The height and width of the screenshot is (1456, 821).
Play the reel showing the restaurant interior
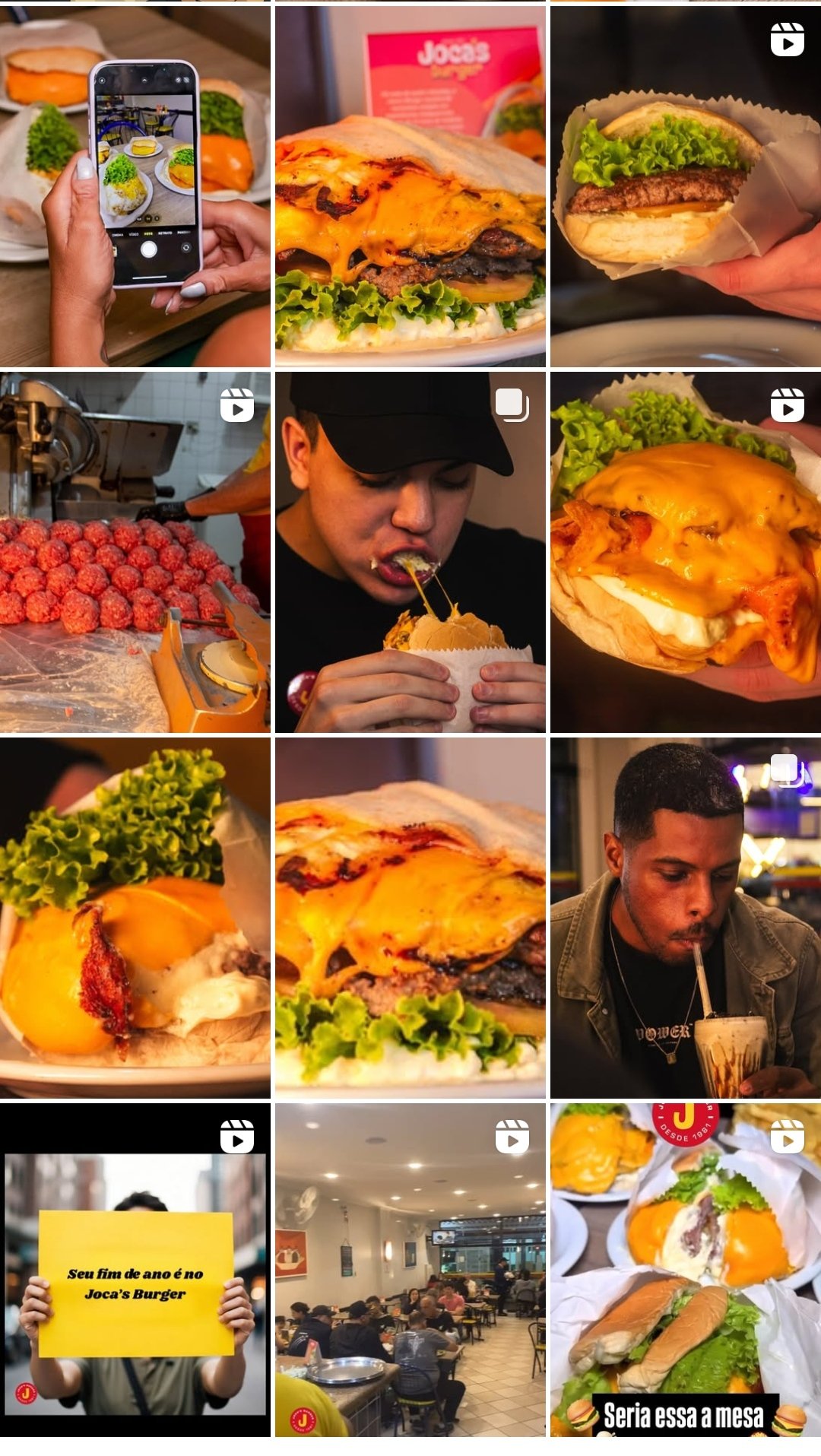[x=410, y=1270]
